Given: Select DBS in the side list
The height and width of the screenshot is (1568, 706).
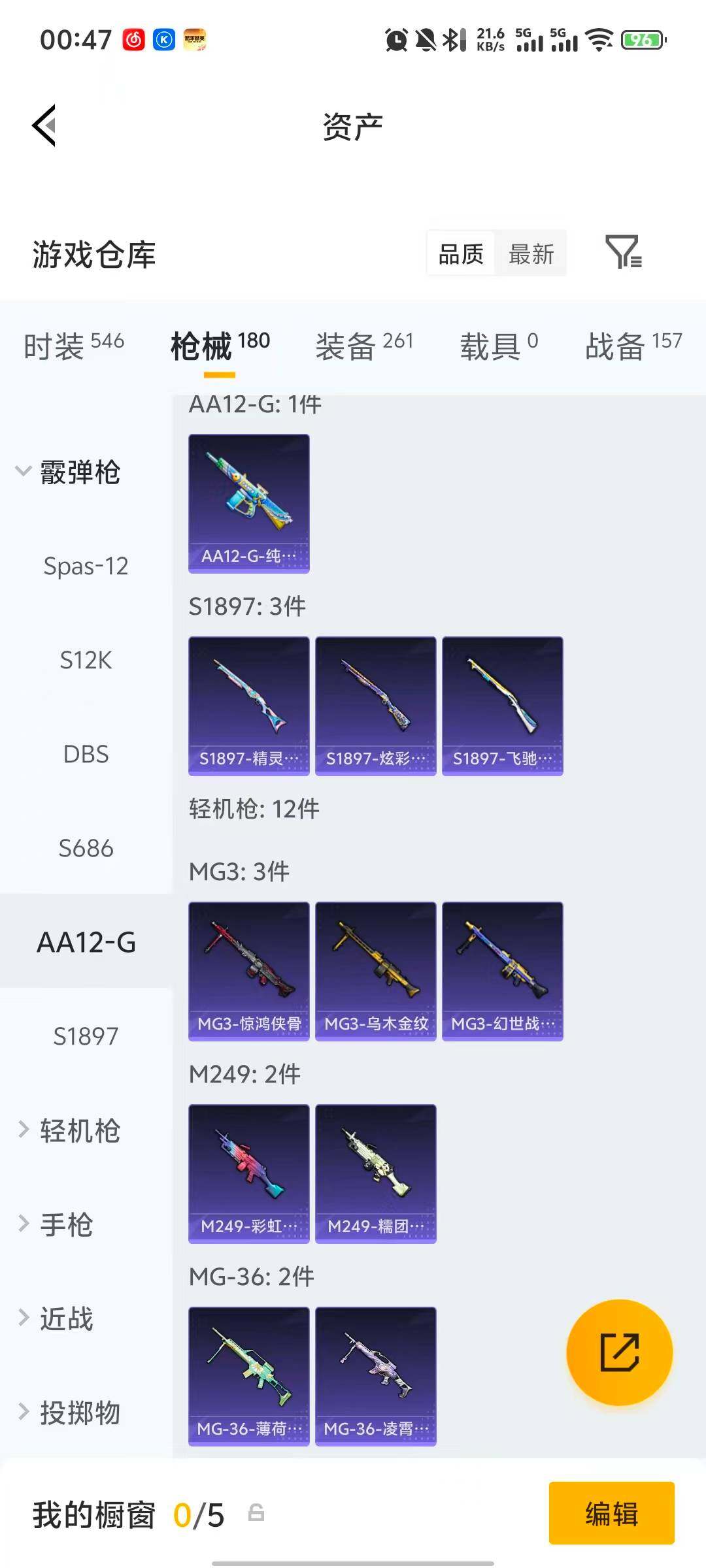Looking at the screenshot, I should point(86,754).
